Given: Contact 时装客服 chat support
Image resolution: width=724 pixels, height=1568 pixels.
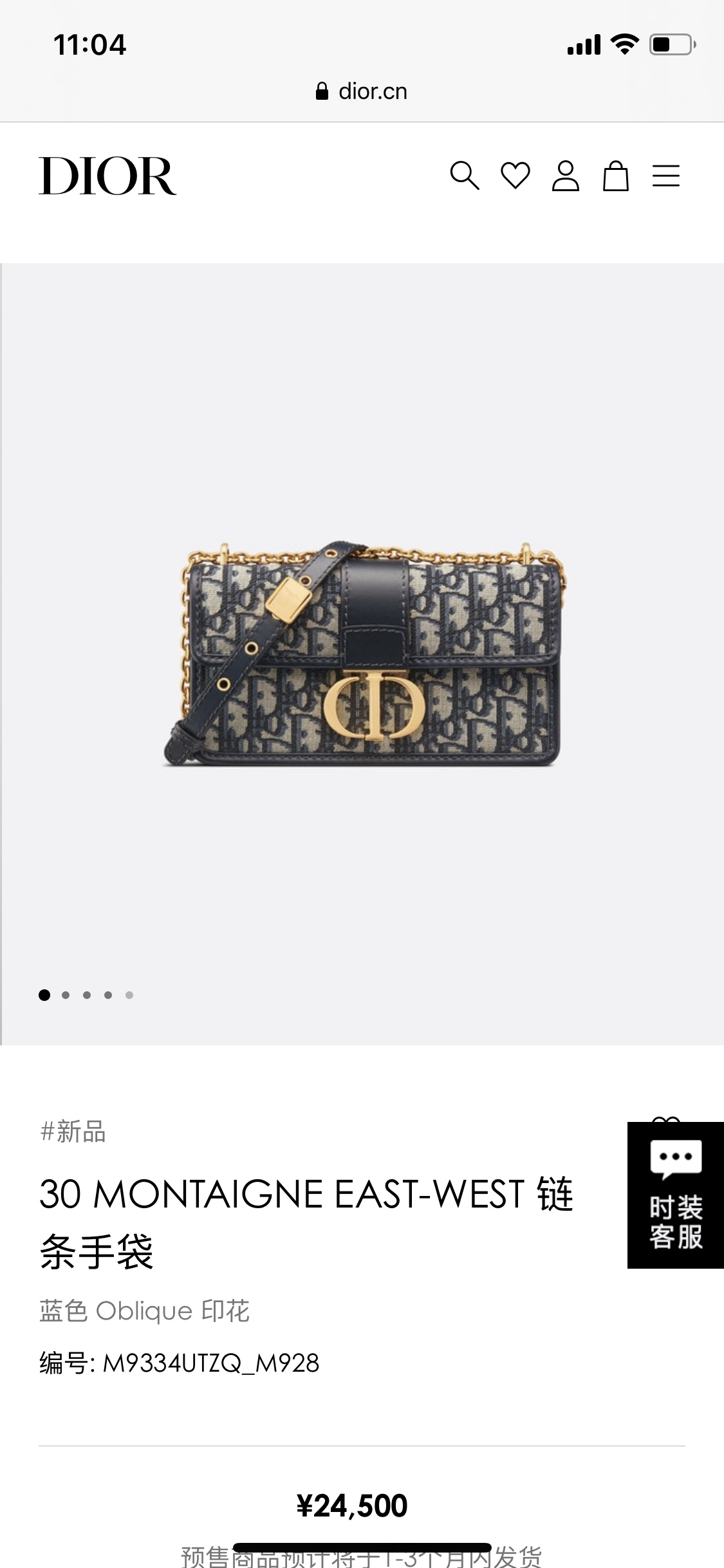Looking at the screenshot, I should [675, 1195].
